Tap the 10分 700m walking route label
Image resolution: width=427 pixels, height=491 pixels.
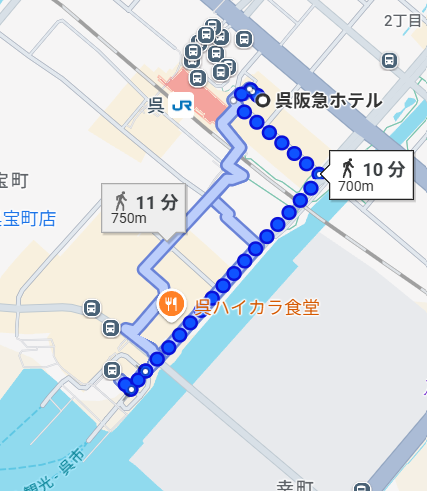(x=372, y=175)
